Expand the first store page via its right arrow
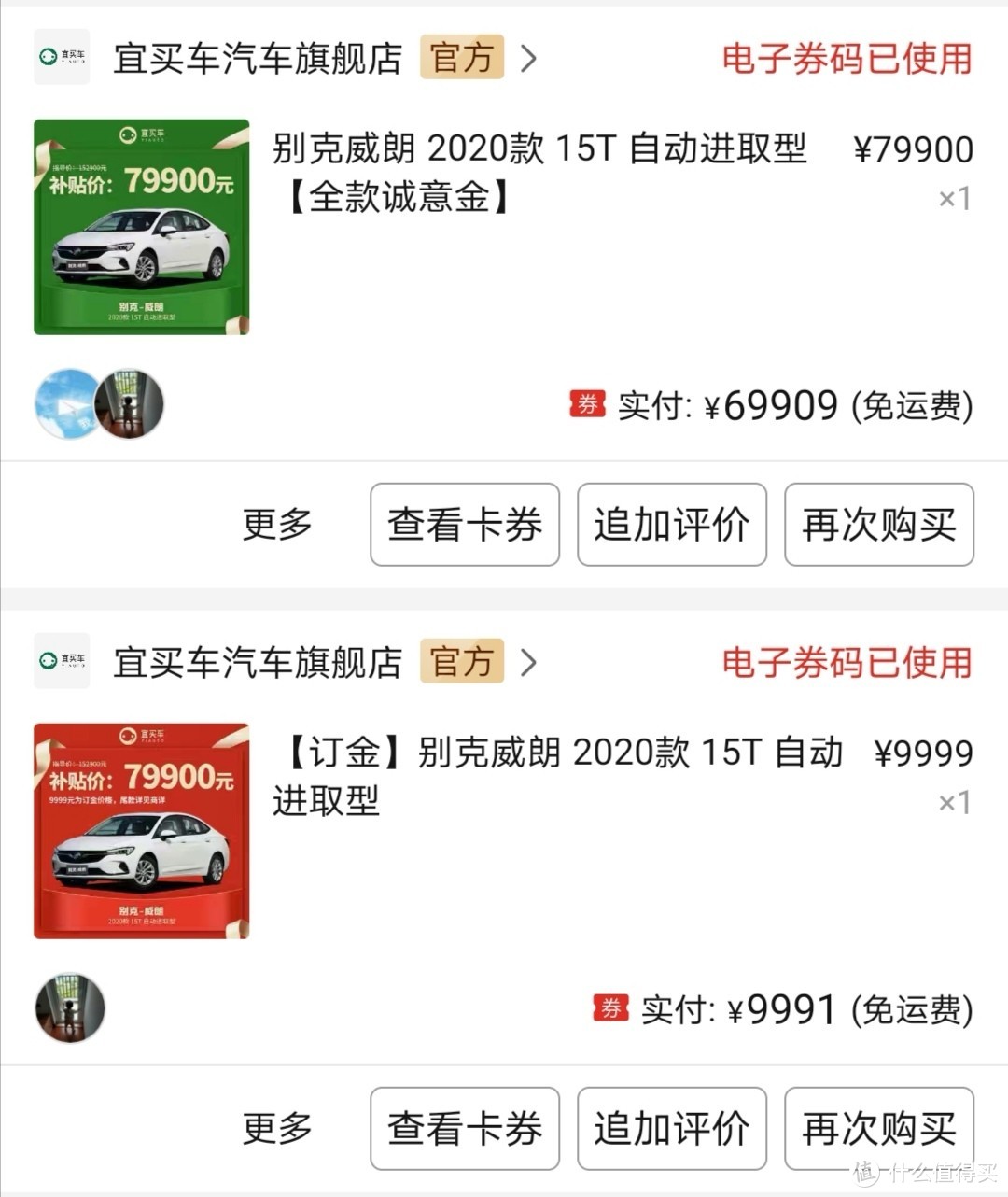The height and width of the screenshot is (1197, 1008). [x=529, y=58]
